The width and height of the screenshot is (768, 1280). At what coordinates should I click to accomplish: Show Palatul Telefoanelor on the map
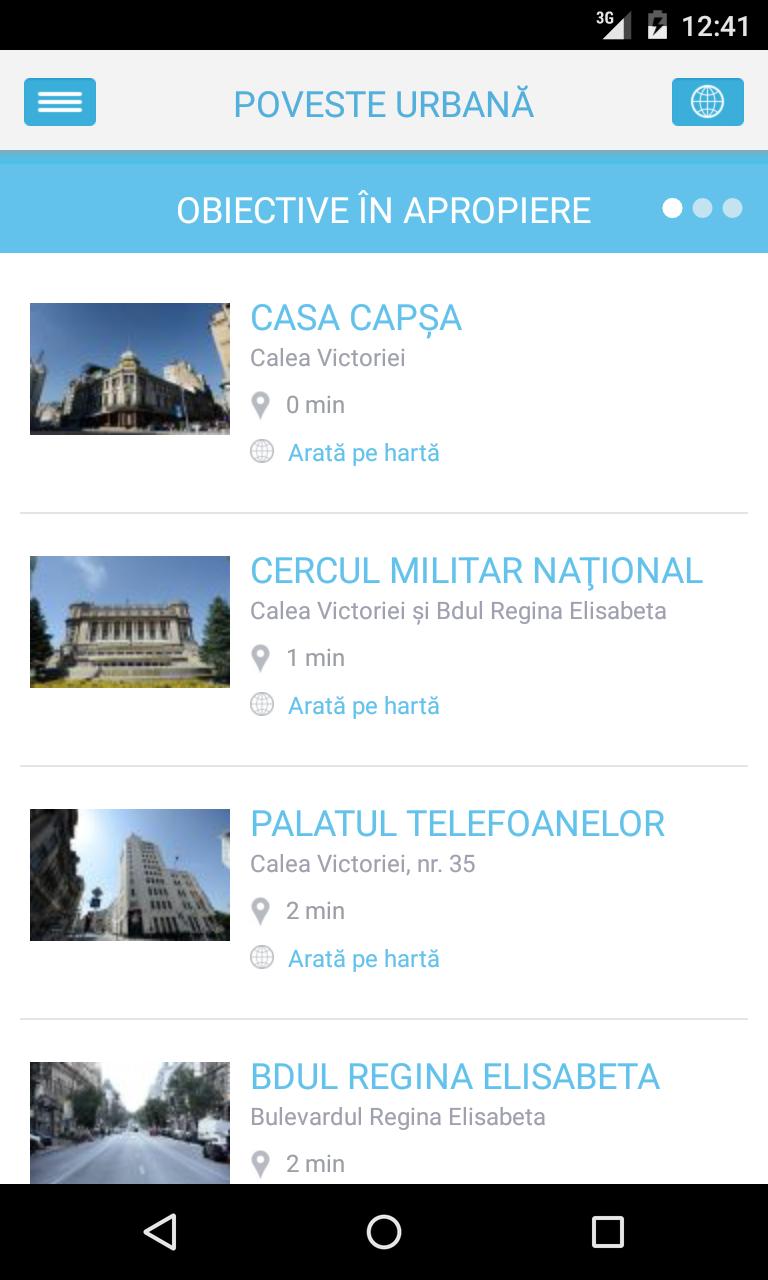[x=363, y=959]
